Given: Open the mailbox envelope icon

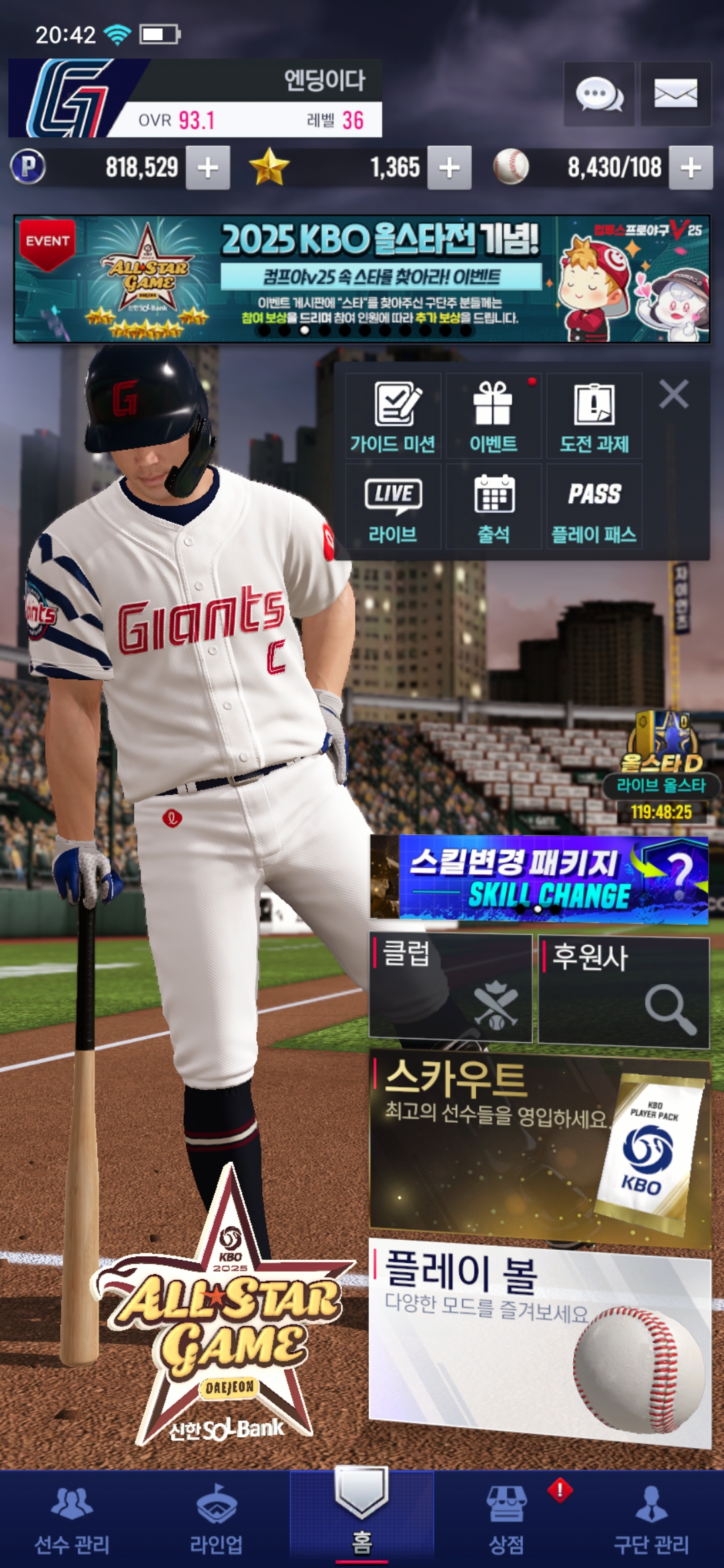Looking at the screenshot, I should click(x=675, y=94).
